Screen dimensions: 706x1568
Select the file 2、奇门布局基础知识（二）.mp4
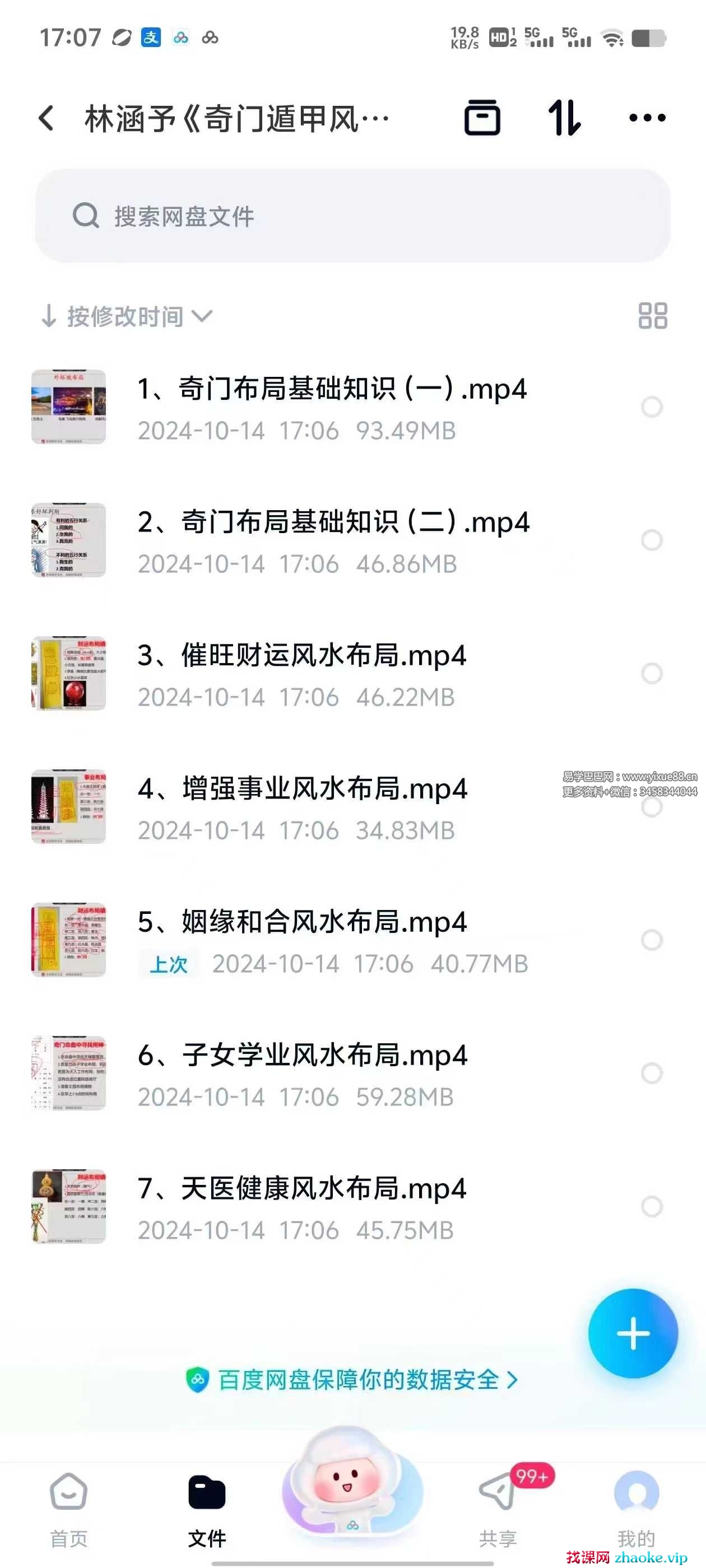[652, 540]
